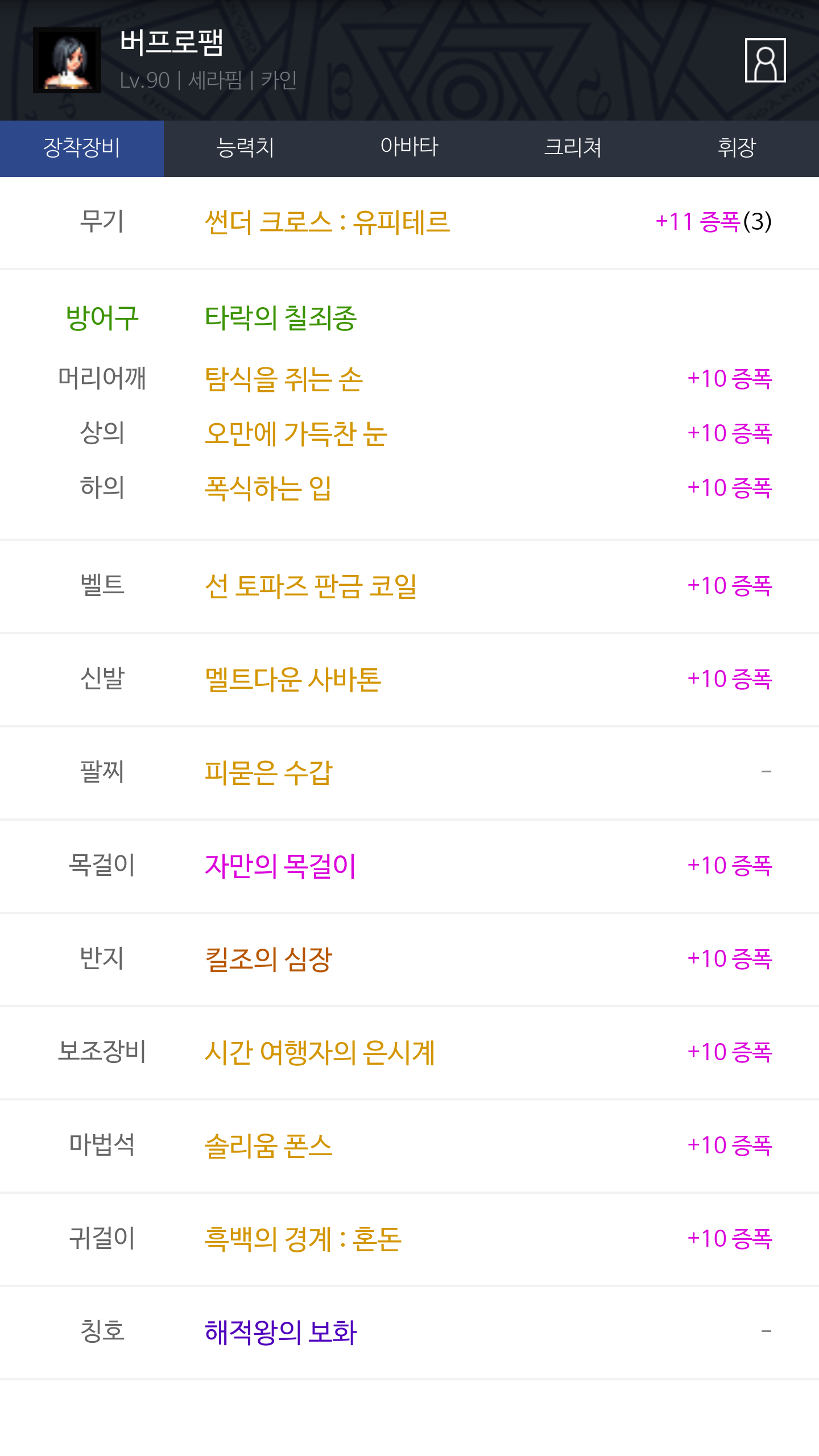The width and height of the screenshot is (819, 1456).
Task: Select the 장착장비 tab
Action: point(82,148)
